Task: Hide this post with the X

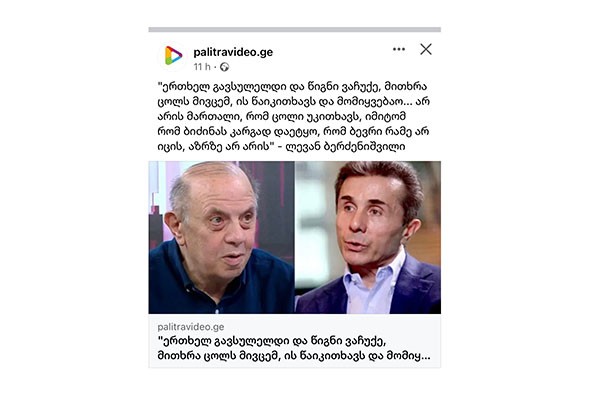Action: (x=426, y=49)
